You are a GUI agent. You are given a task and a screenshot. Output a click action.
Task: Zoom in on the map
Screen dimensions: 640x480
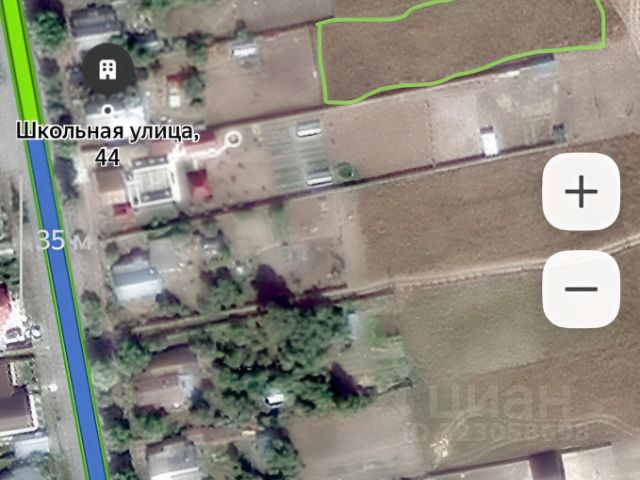click(x=581, y=192)
